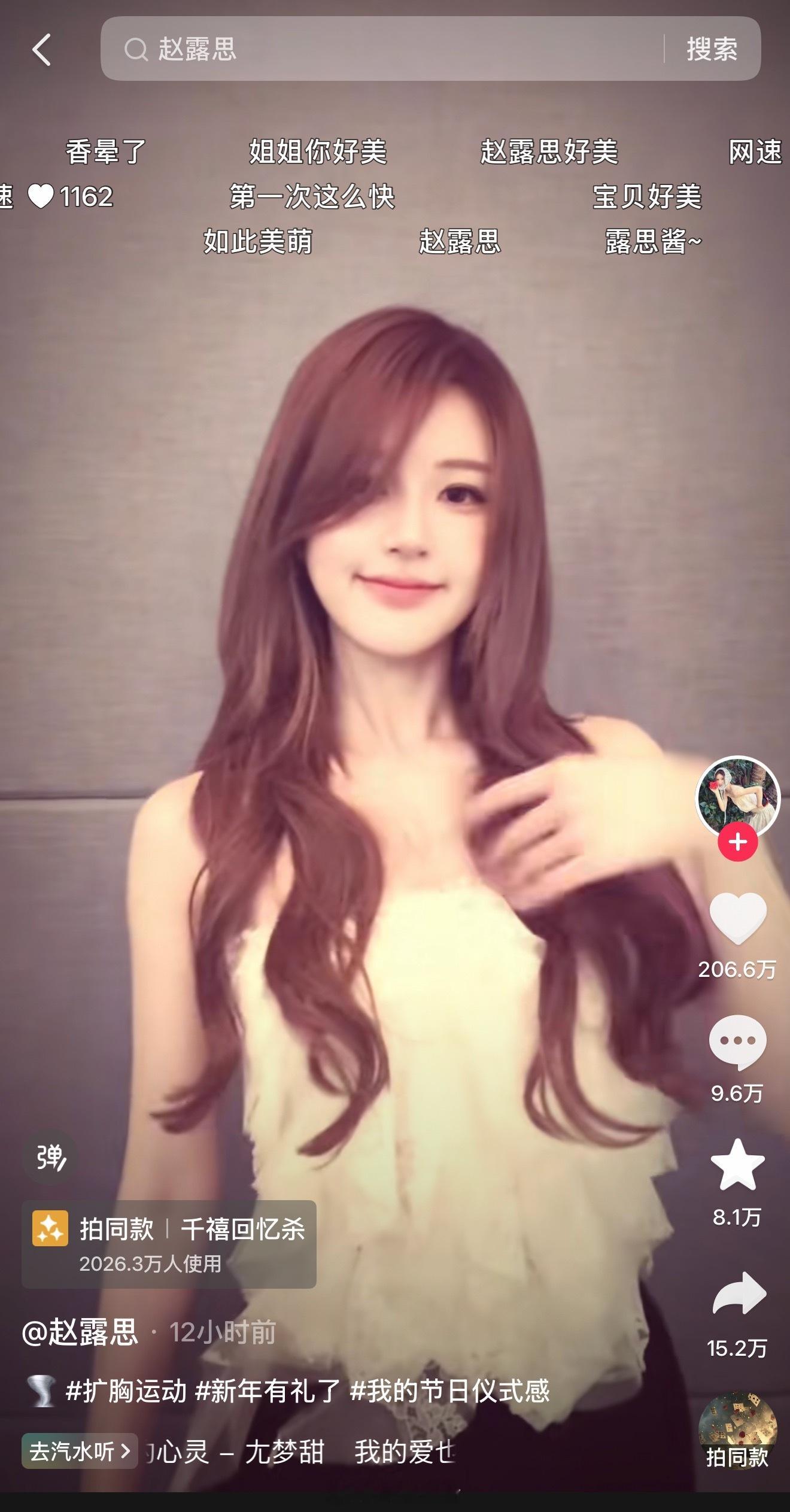The width and height of the screenshot is (790, 1512).
Task: Open the @赵露思 username link
Action: click(x=80, y=1332)
